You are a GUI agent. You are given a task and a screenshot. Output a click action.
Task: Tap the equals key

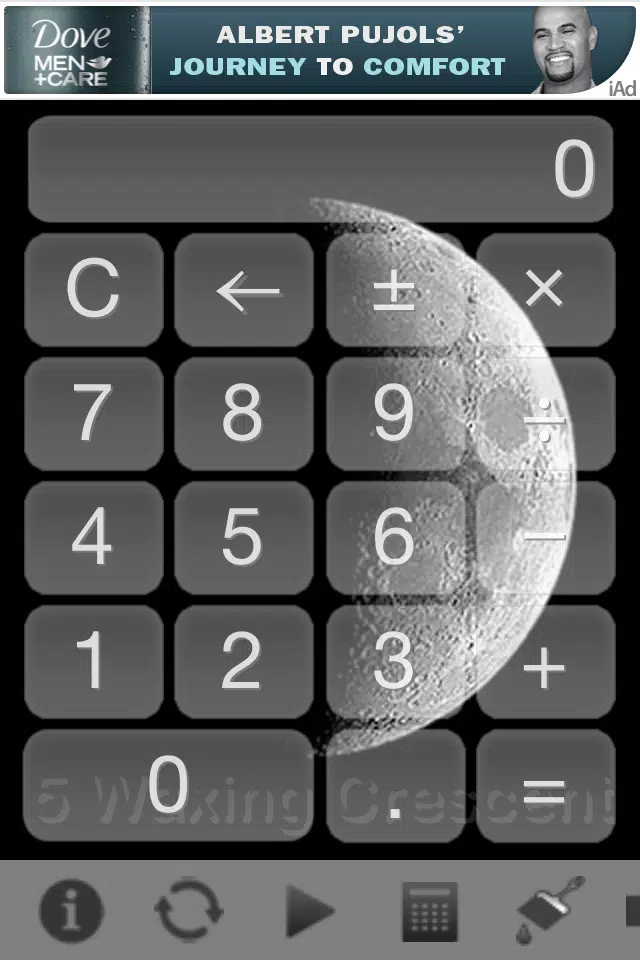pyautogui.click(x=546, y=786)
